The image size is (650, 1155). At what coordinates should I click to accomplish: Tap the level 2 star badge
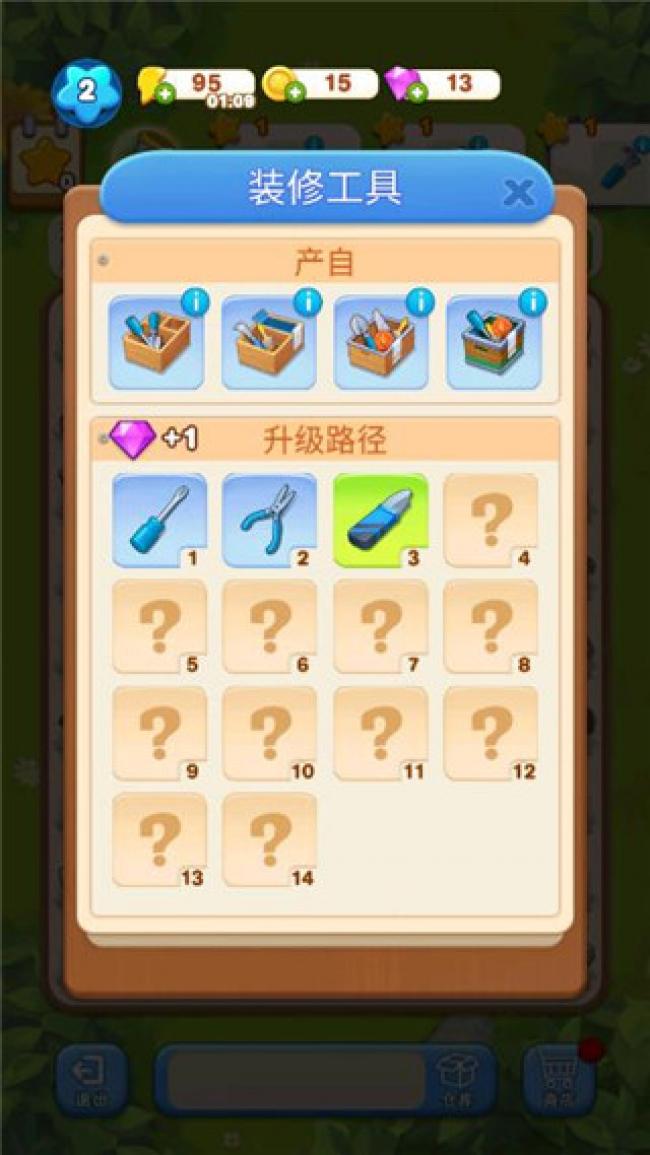click(86, 92)
